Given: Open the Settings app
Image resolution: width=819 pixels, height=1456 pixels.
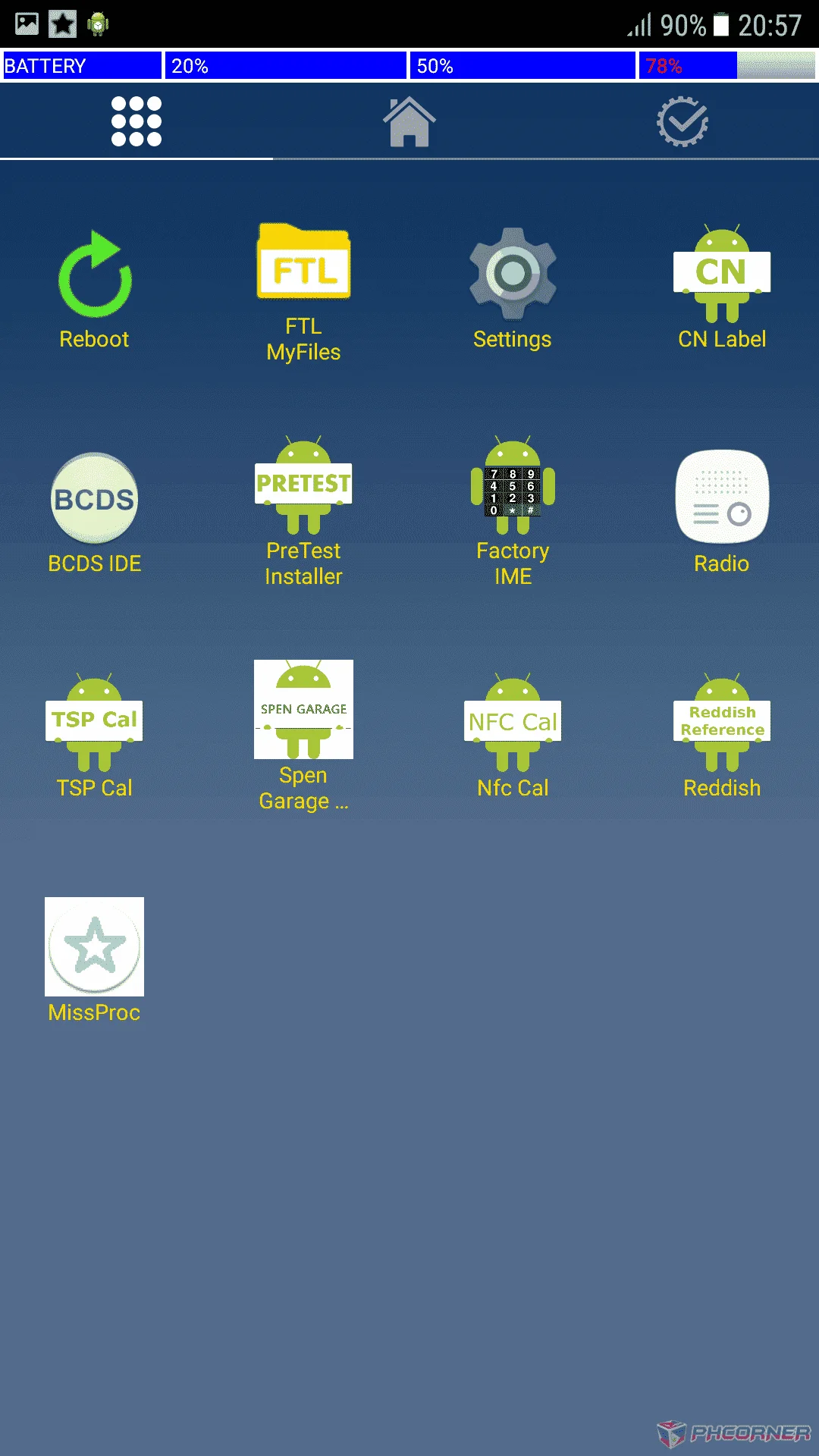Looking at the screenshot, I should 513,290.
